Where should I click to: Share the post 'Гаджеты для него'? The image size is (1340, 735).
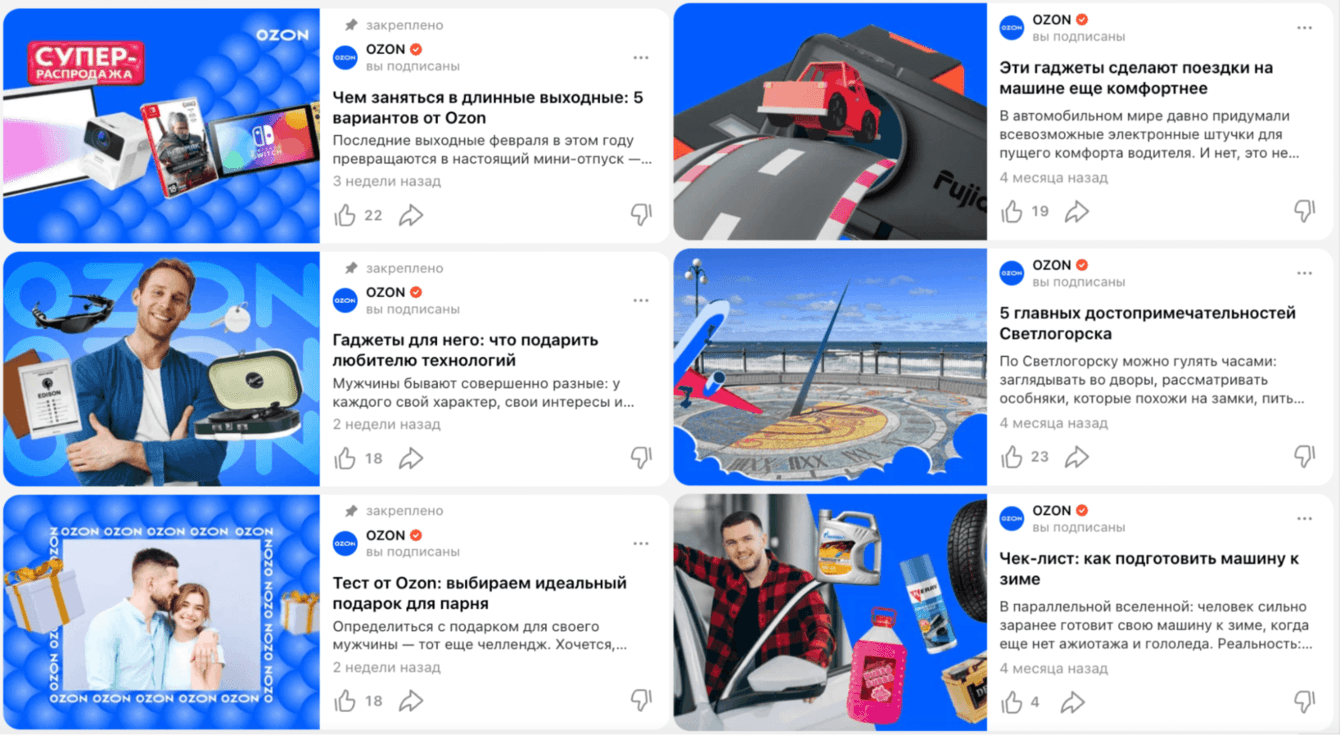411,458
